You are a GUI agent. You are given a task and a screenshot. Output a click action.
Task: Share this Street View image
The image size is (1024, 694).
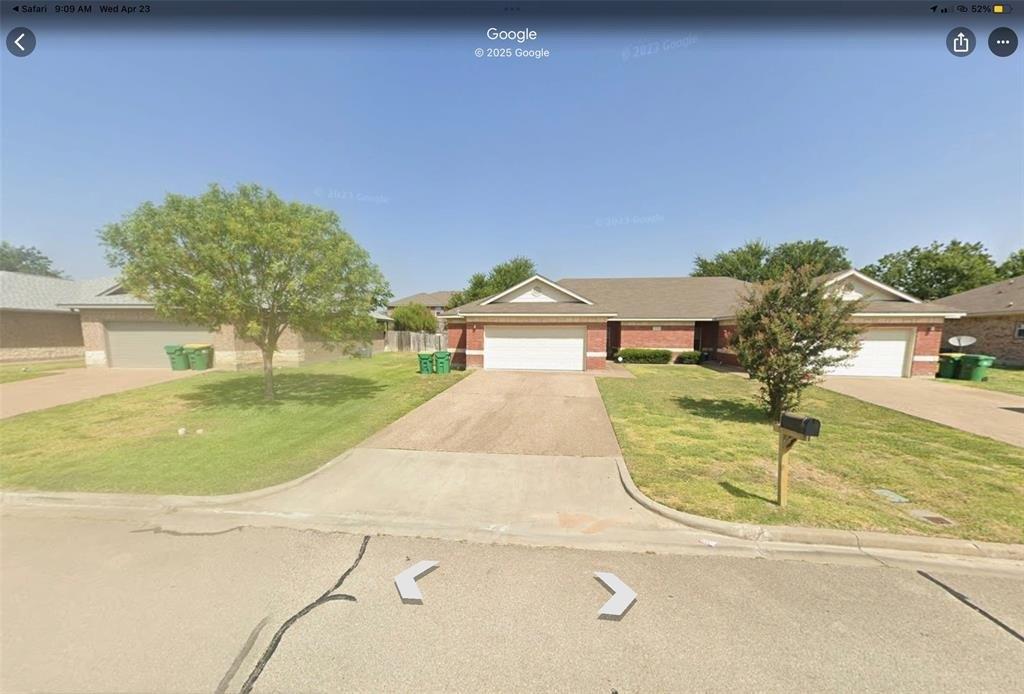pos(960,42)
